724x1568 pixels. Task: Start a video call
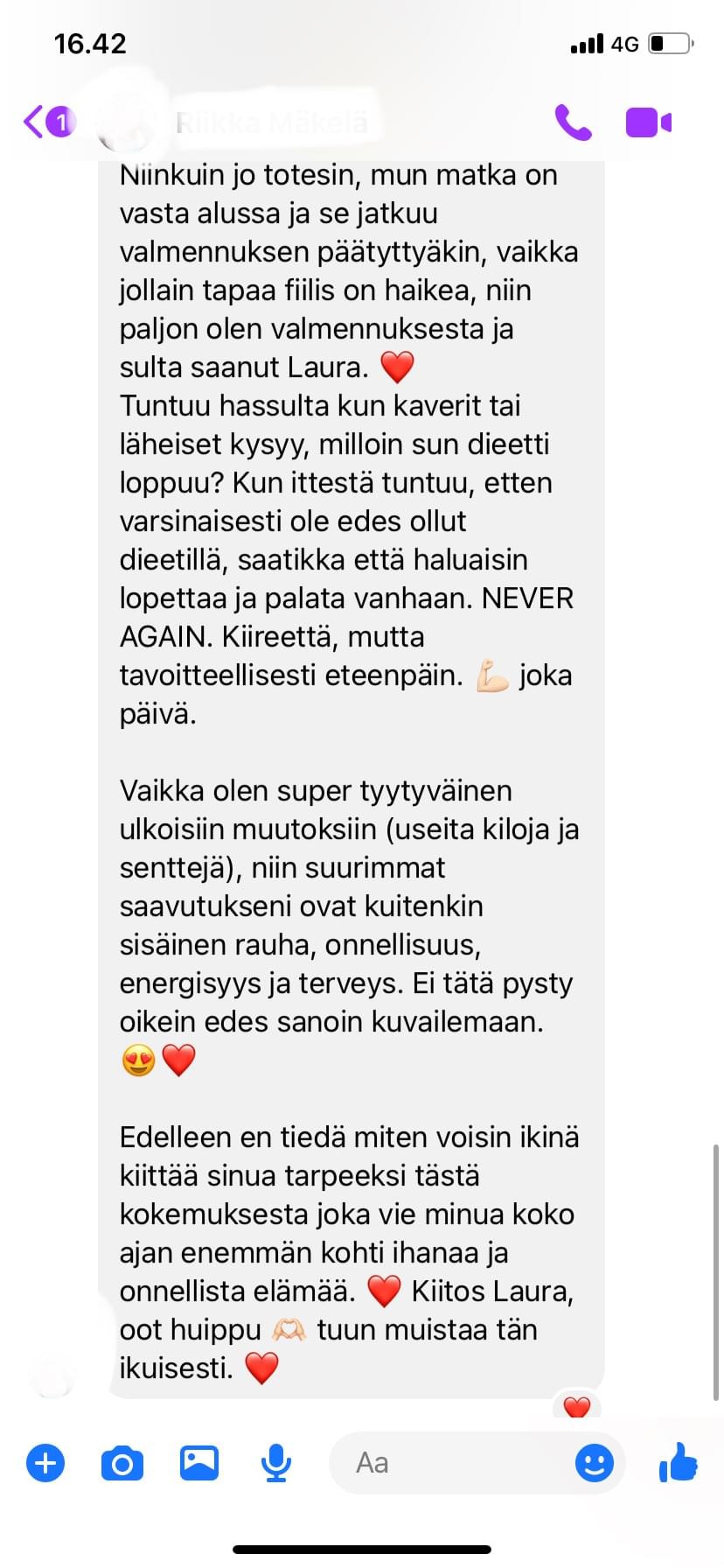(x=648, y=122)
